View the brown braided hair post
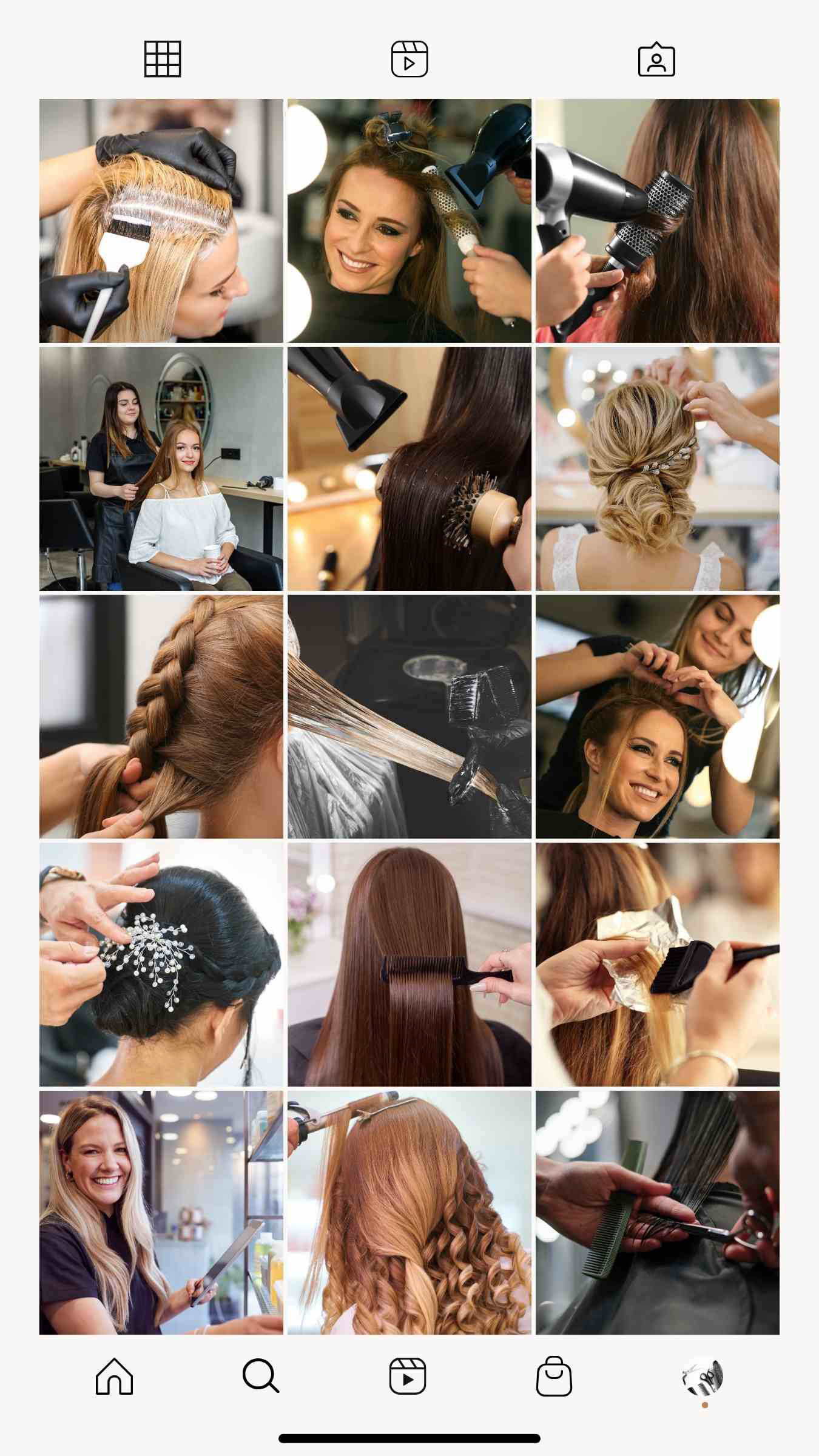Image resolution: width=819 pixels, height=1456 pixels. (x=161, y=716)
